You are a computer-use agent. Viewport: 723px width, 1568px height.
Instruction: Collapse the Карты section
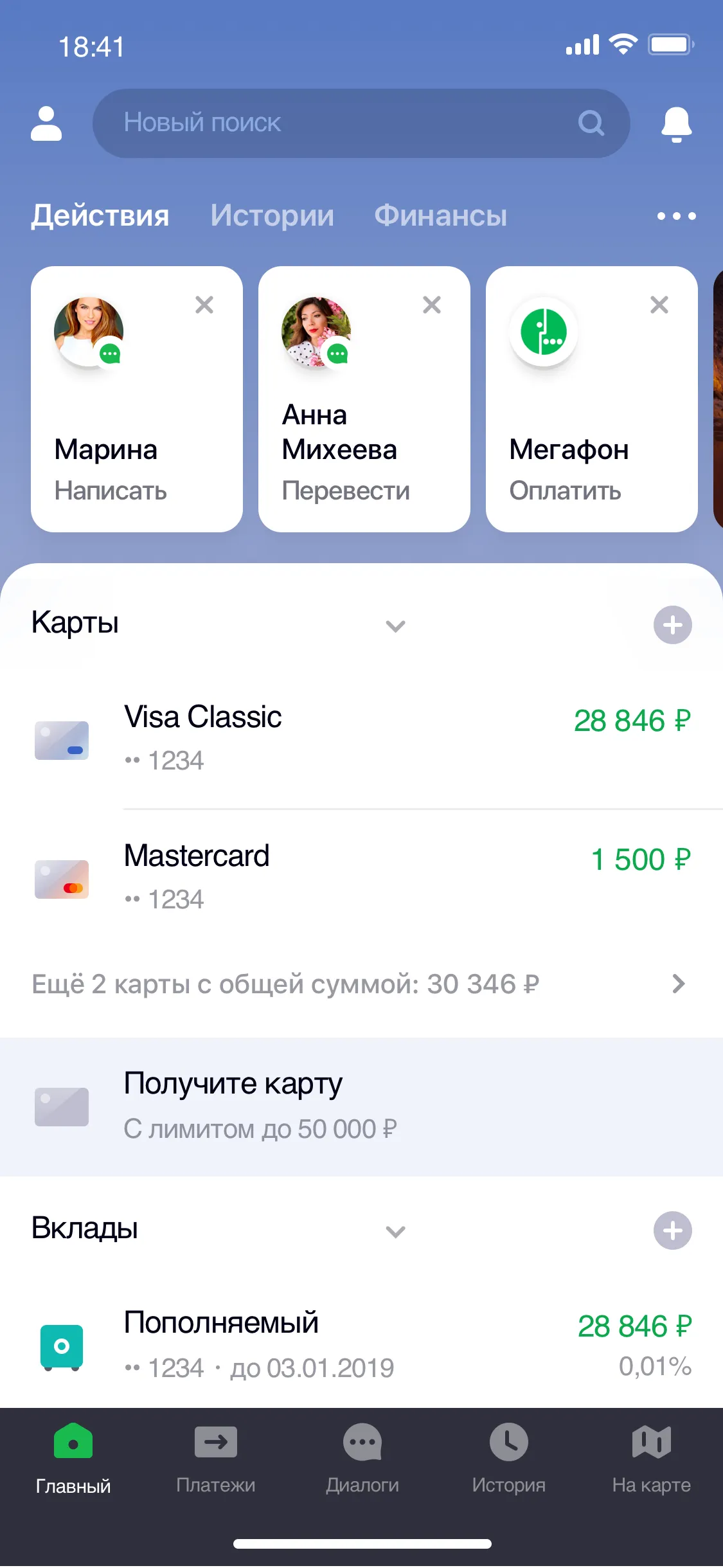pos(395,626)
